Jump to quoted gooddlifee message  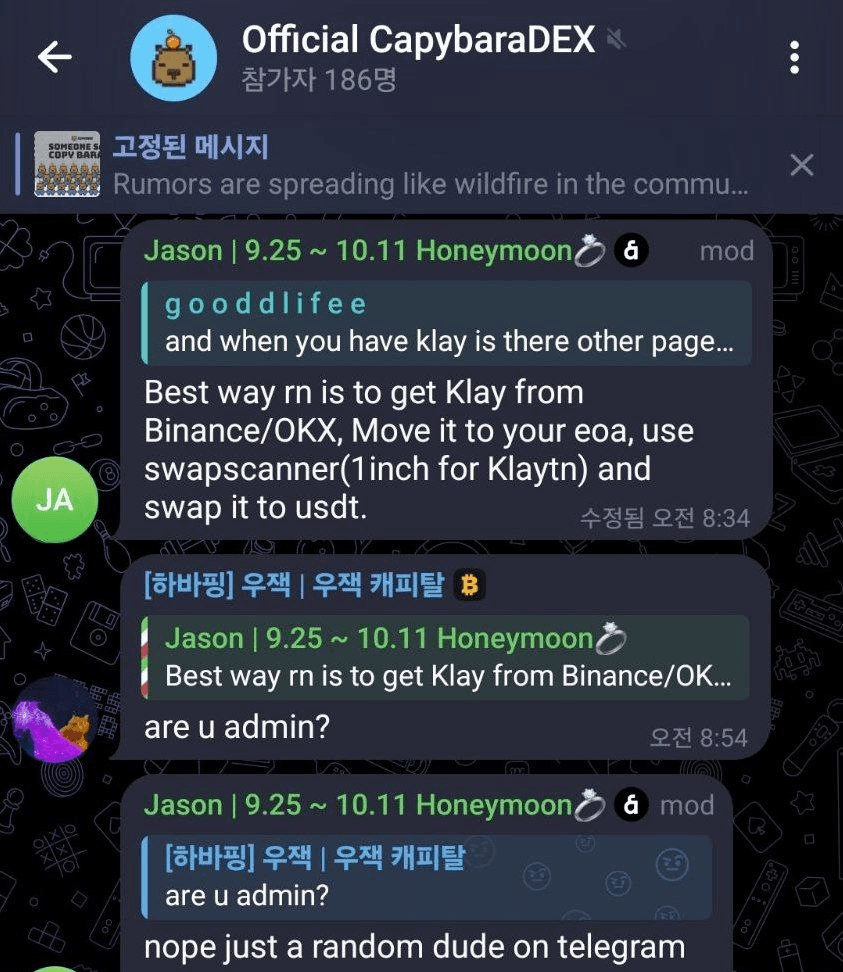tap(445, 322)
